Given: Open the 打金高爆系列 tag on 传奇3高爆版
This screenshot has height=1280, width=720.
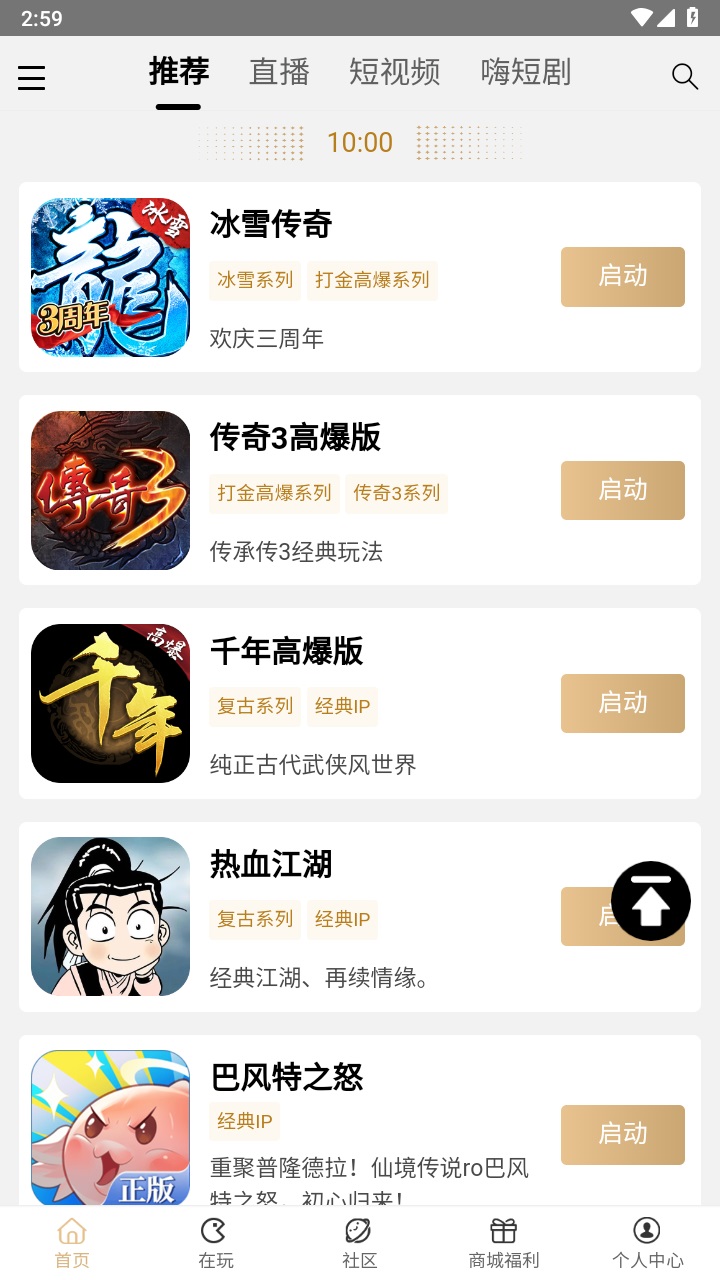Looking at the screenshot, I should point(274,493).
